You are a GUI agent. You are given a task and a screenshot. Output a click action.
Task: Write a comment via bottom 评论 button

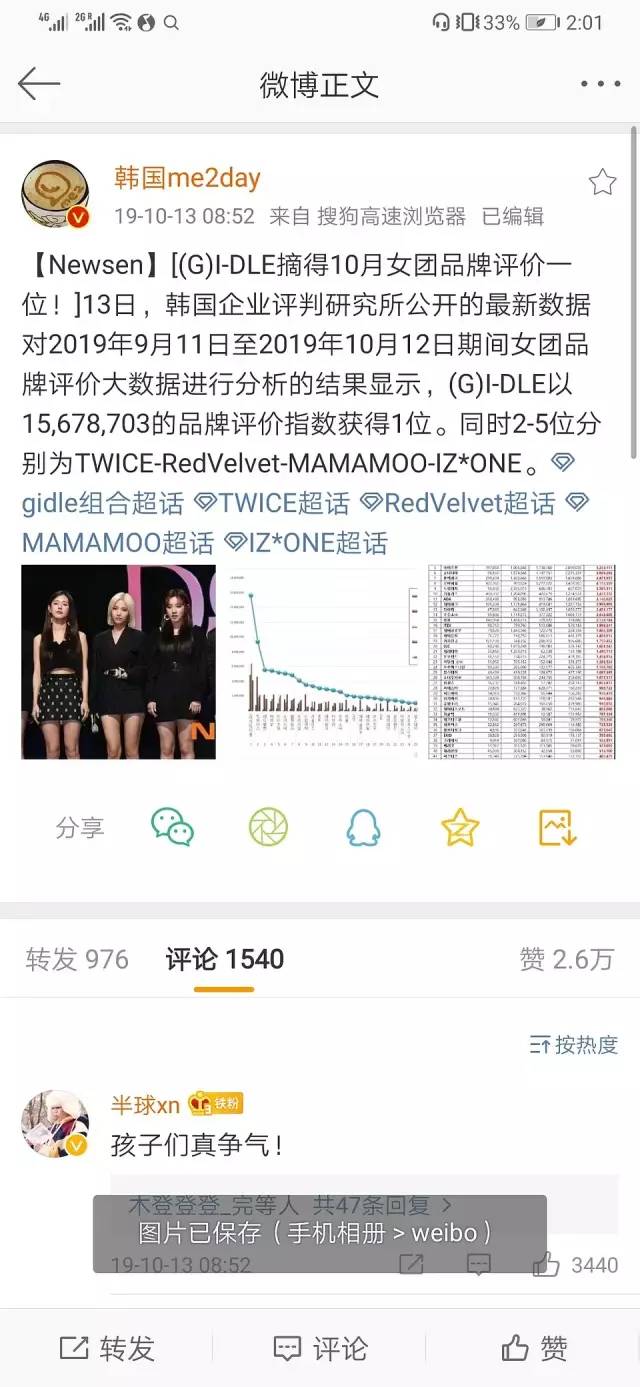click(x=320, y=1348)
